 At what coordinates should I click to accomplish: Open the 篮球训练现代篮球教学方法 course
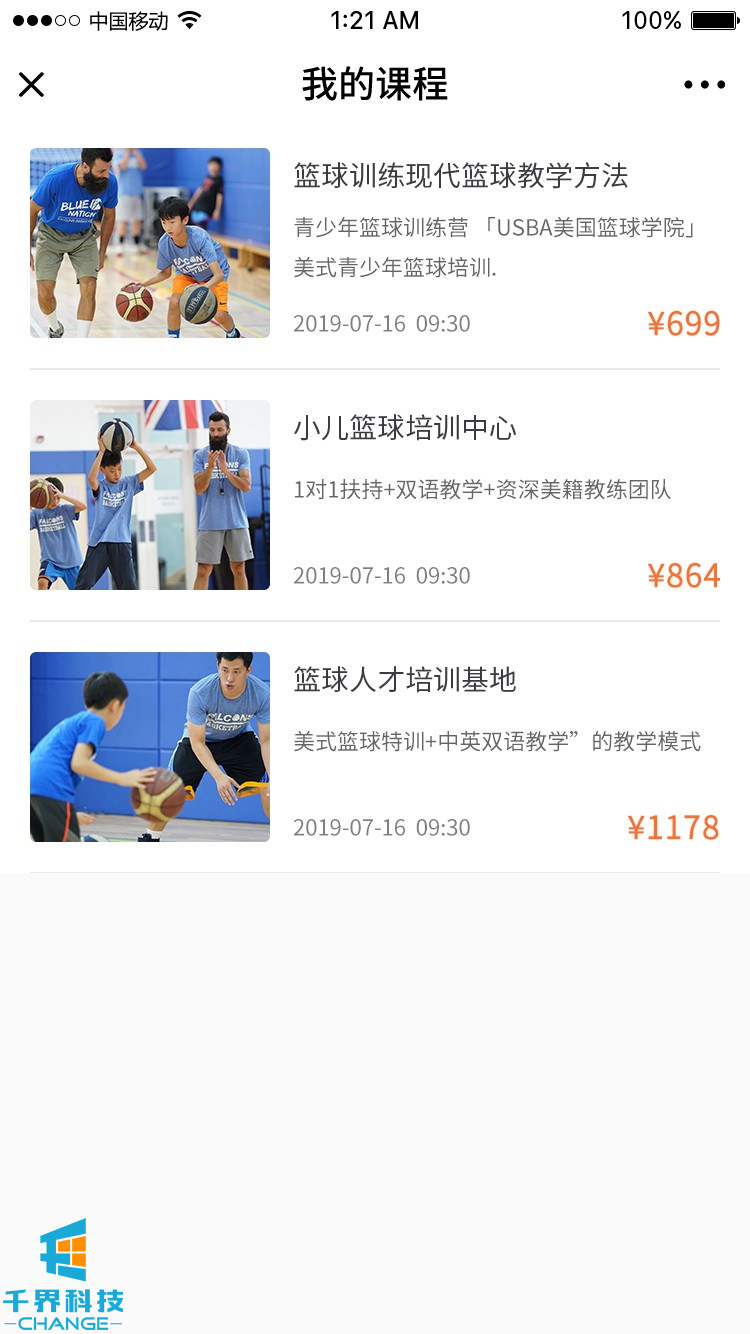[x=461, y=177]
